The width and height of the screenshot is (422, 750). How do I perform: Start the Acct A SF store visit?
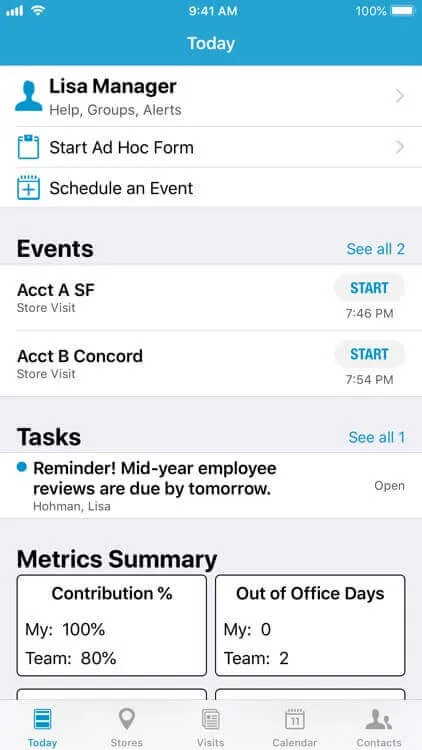(369, 288)
